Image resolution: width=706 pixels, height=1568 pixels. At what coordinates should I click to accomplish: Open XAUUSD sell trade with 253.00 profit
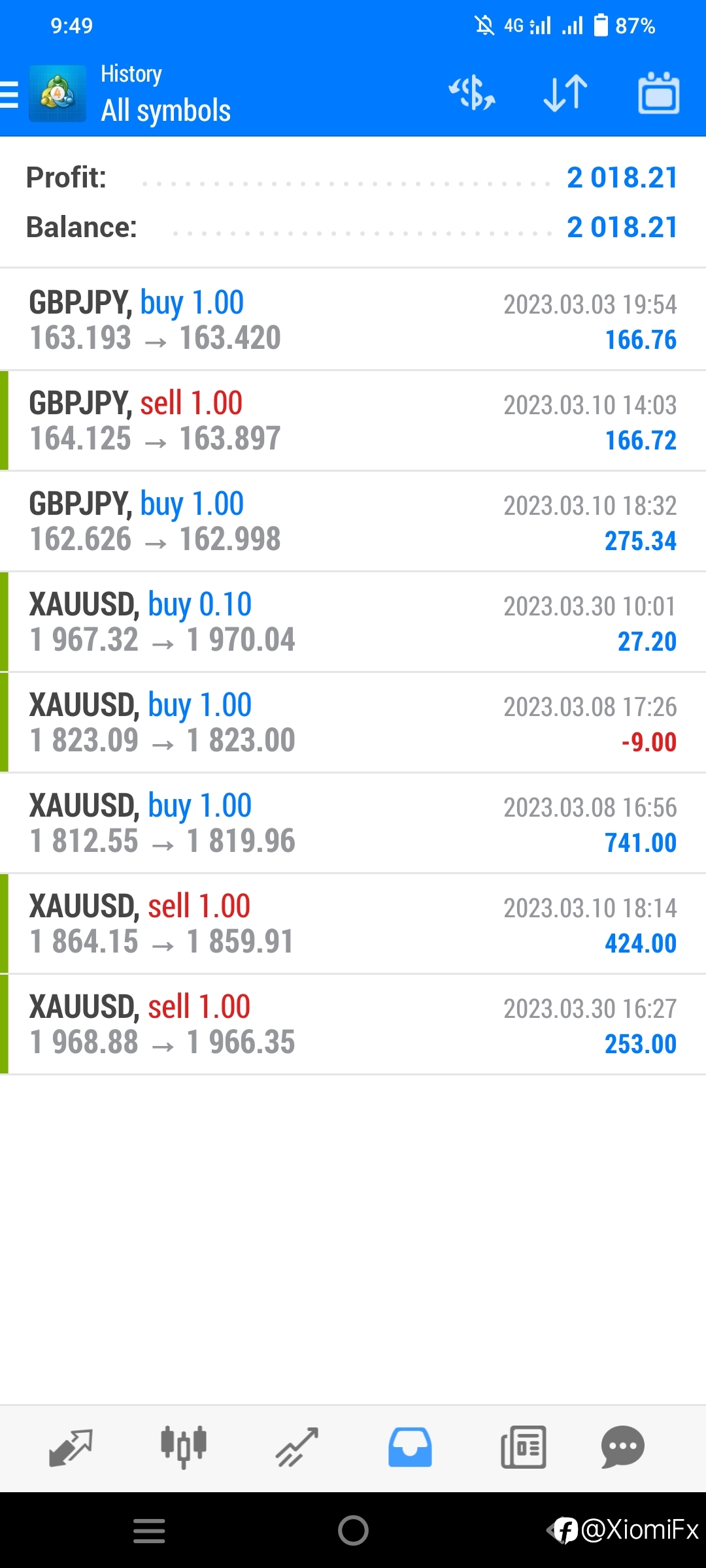click(353, 1024)
